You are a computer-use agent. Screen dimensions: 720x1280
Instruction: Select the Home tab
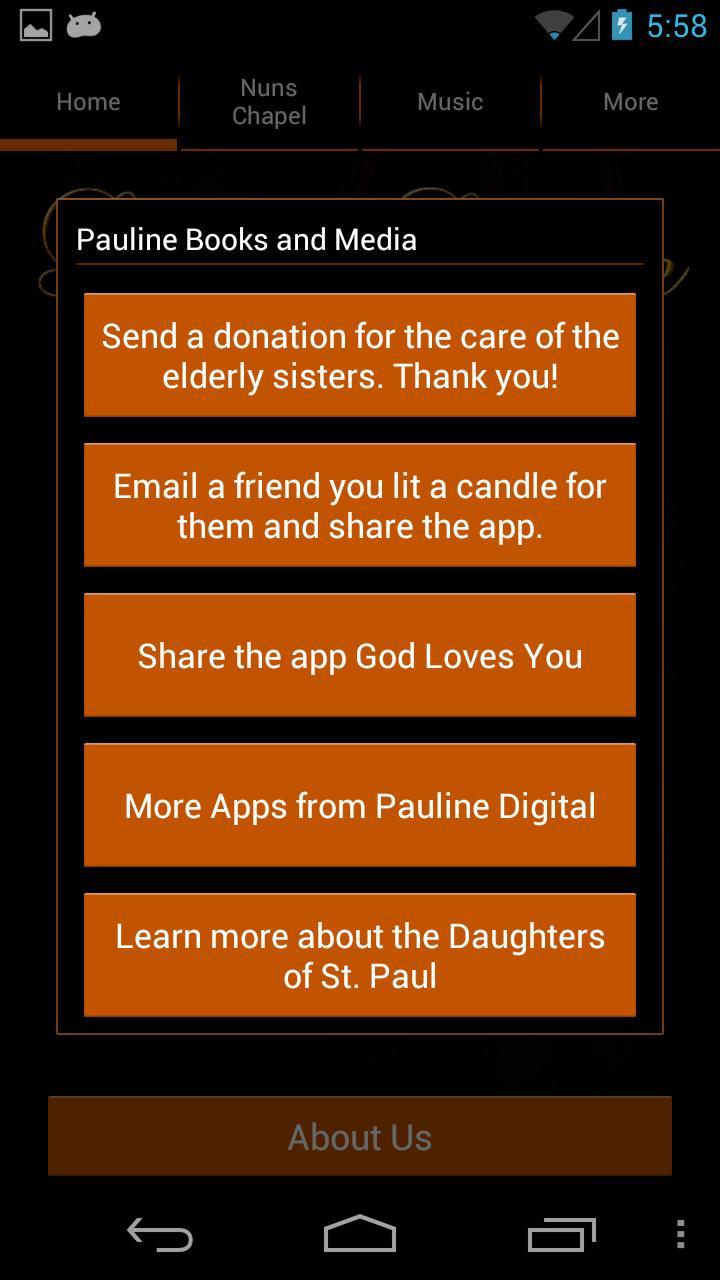tap(88, 102)
